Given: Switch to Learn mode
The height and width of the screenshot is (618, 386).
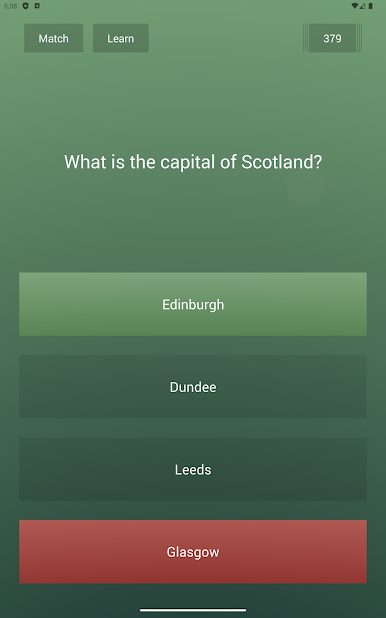Looking at the screenshot, I should pyautogui.click(x=121, y=38).
